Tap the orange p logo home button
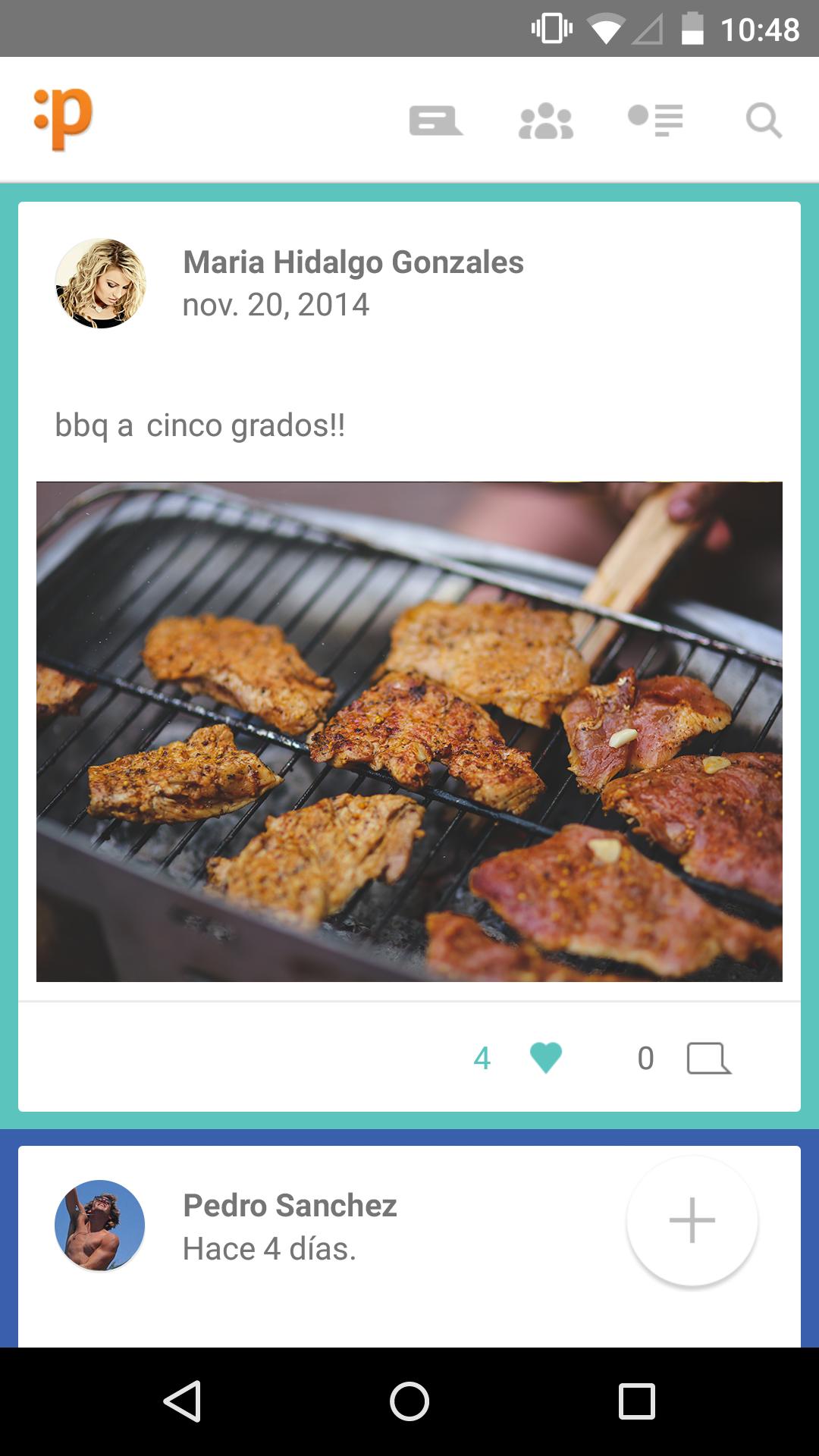 pos(64,118)
